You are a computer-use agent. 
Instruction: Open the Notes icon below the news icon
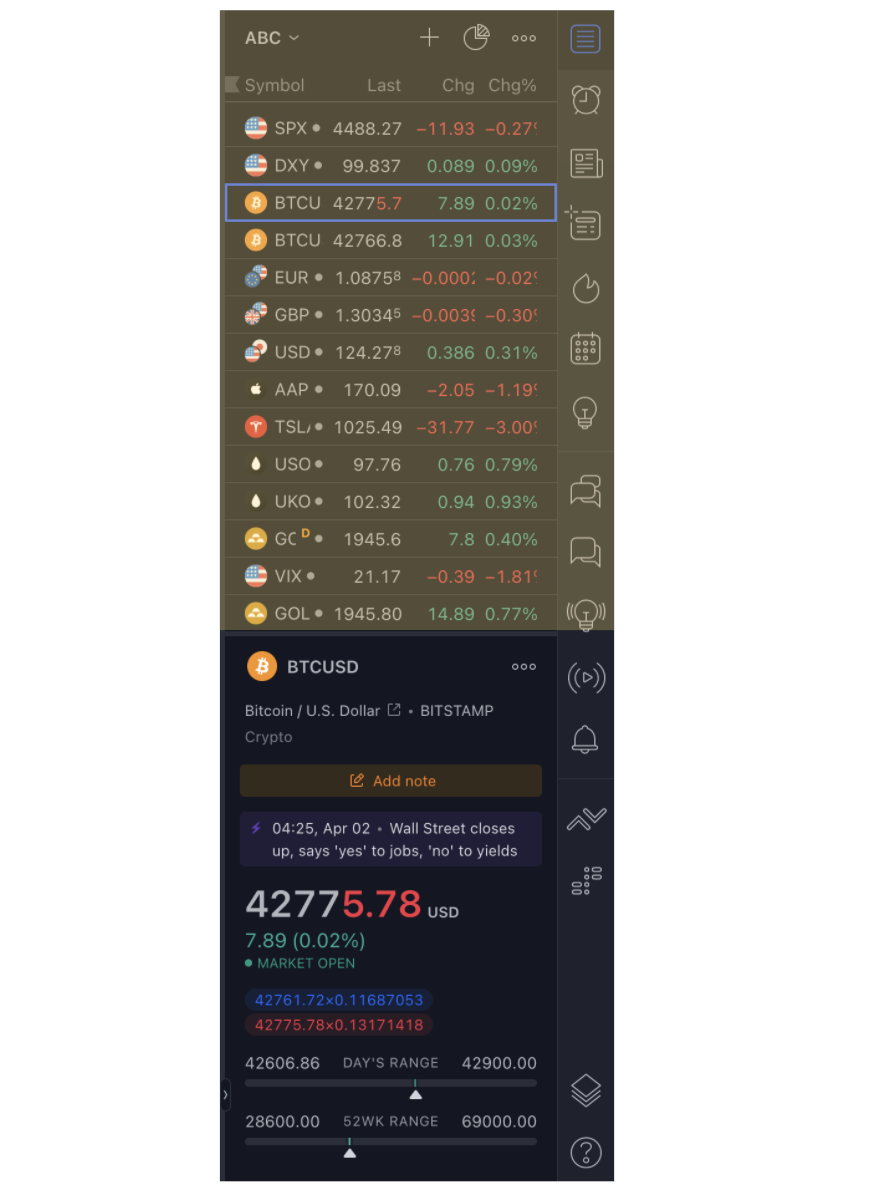tap(586, 224)
